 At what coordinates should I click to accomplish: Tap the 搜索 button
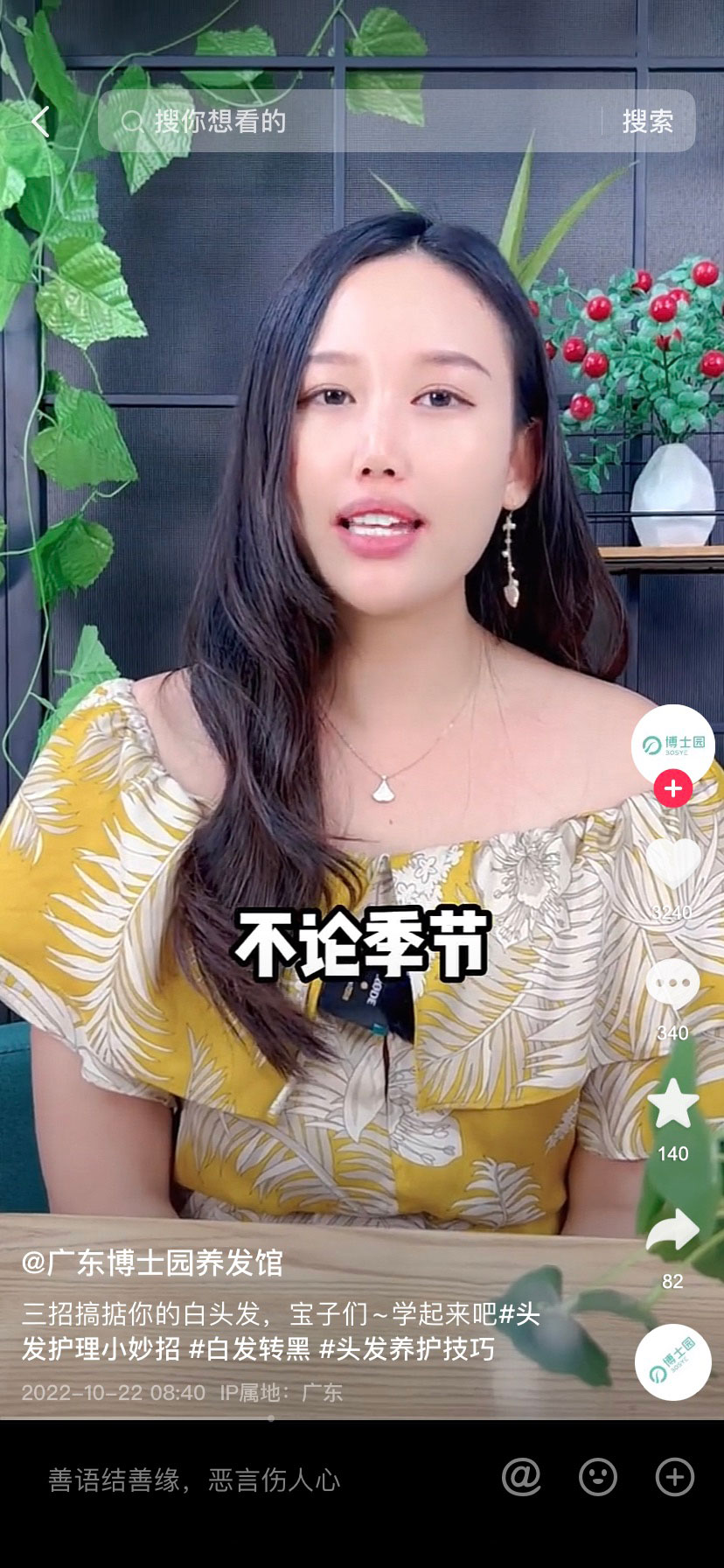647,122
